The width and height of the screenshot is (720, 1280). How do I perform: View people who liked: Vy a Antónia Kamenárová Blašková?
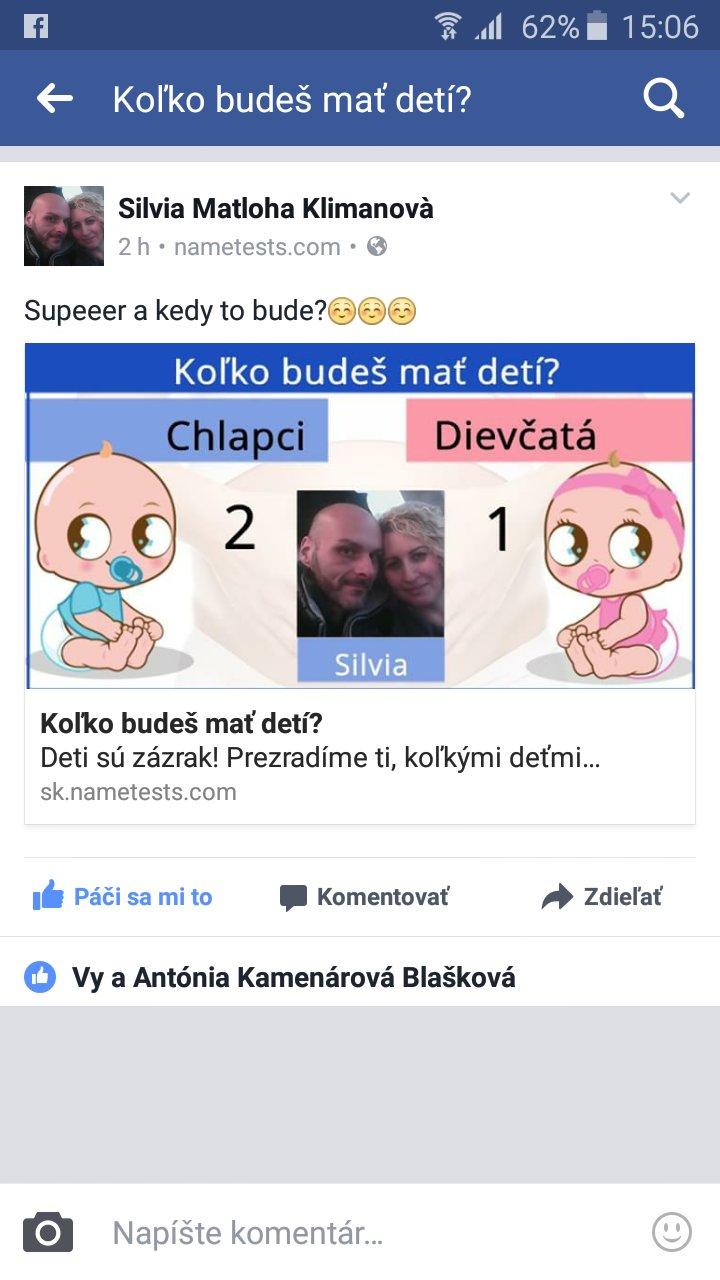pos(293,977)
